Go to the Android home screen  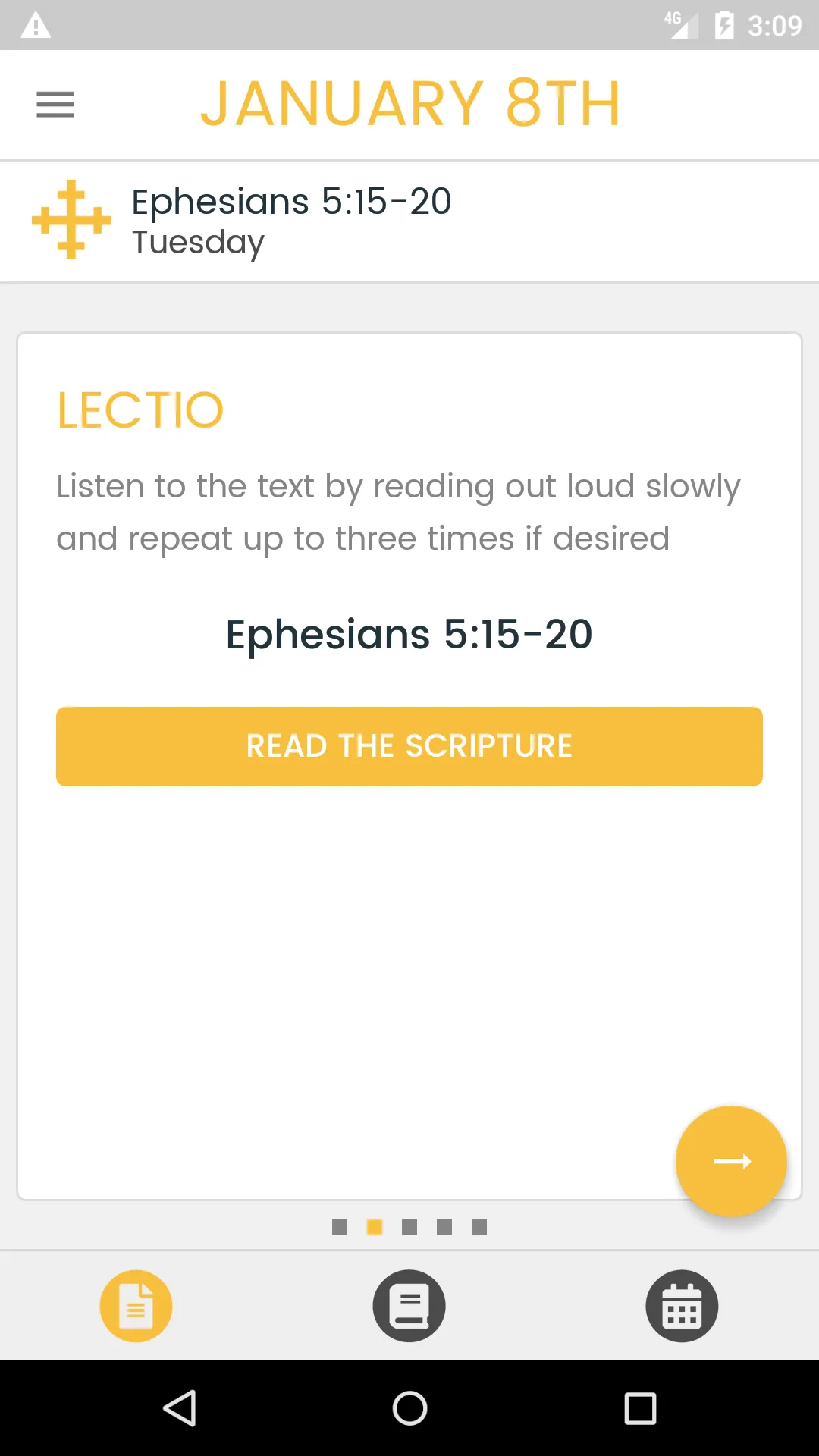409,1408
